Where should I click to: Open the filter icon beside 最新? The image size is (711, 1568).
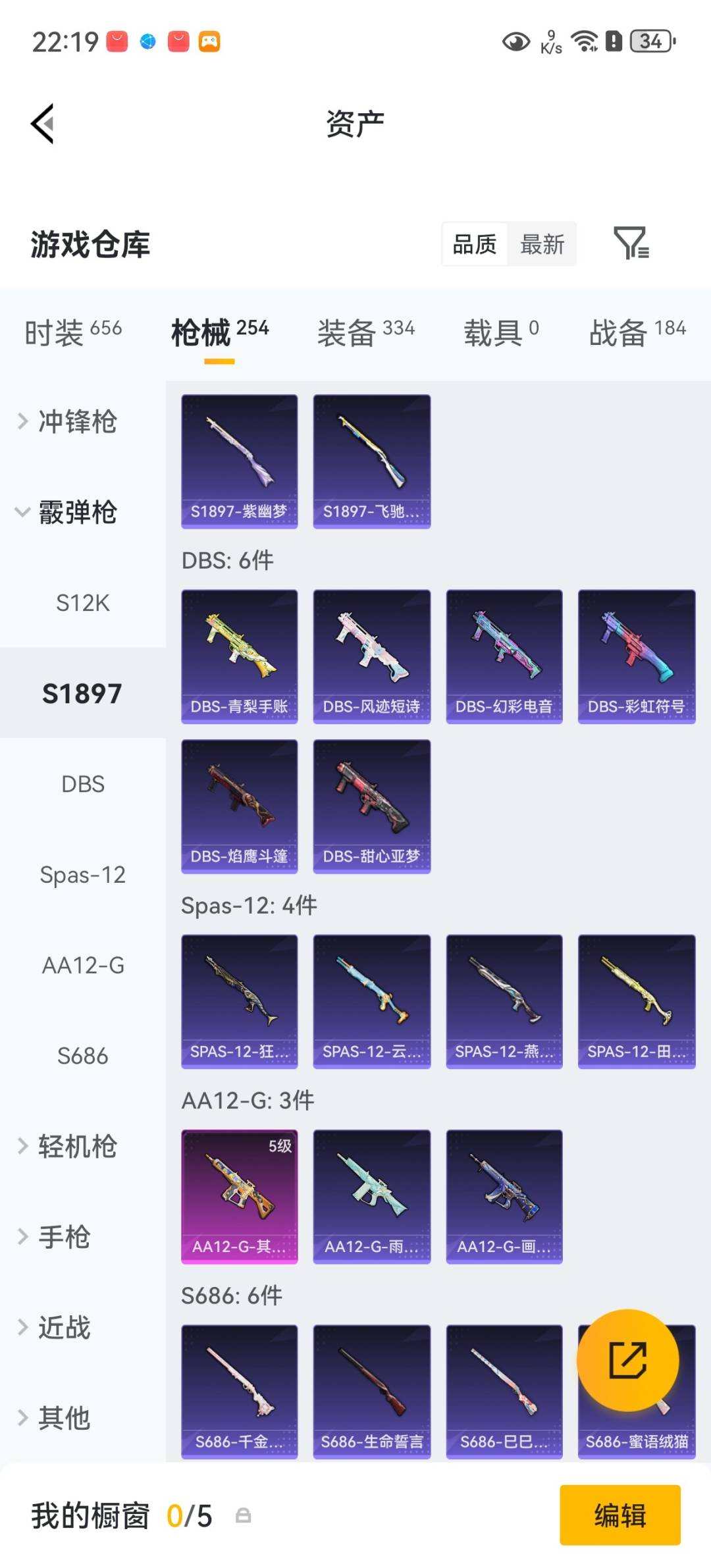[x=631, y=243]
